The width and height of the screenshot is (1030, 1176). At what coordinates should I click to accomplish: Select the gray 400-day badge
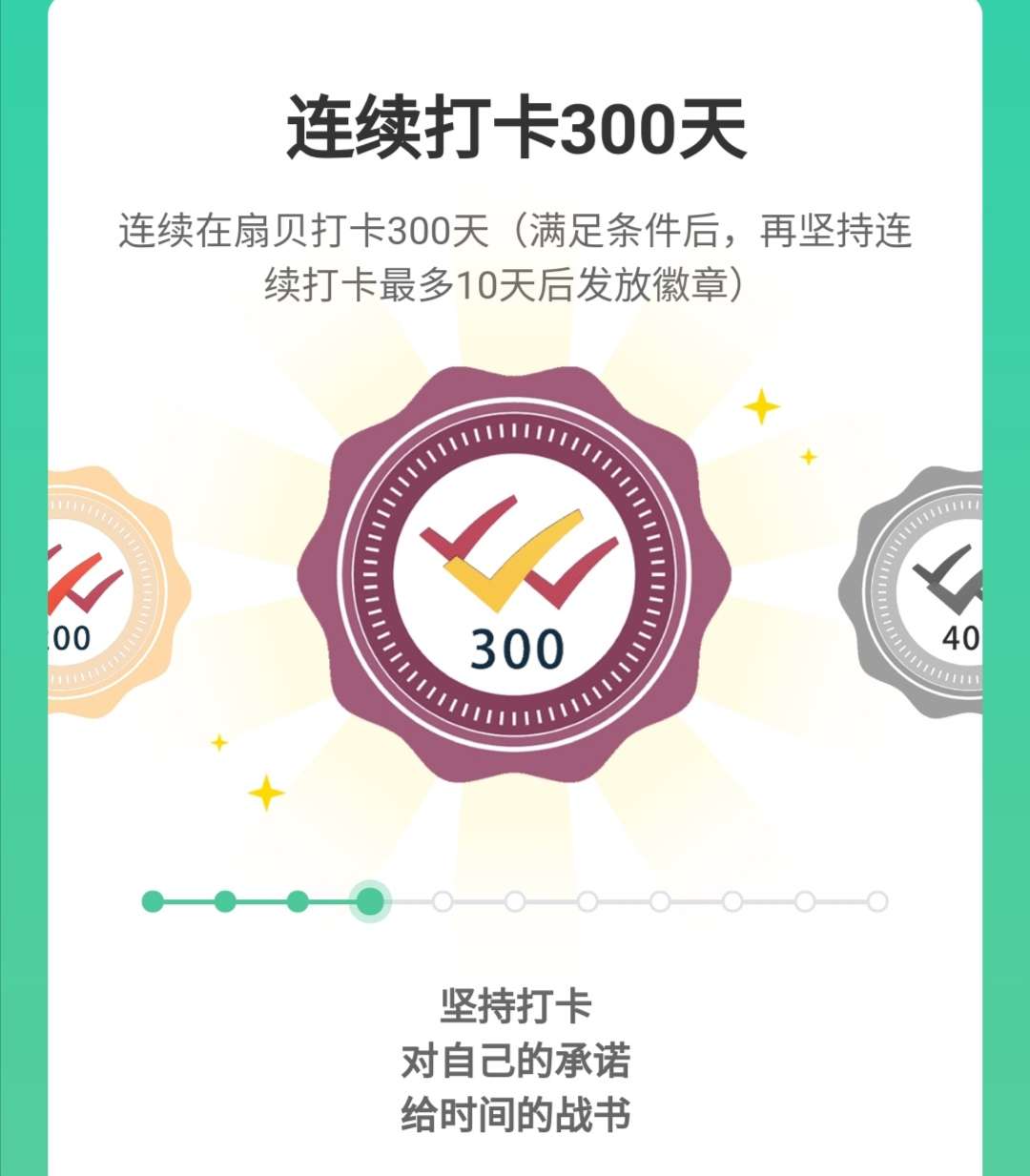click(x=920, y=591)
